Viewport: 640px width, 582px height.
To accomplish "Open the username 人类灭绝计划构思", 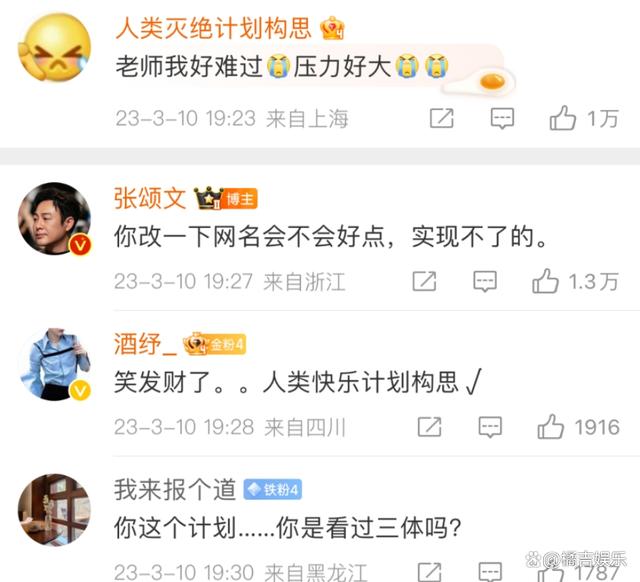I will (x=213, y=27).
